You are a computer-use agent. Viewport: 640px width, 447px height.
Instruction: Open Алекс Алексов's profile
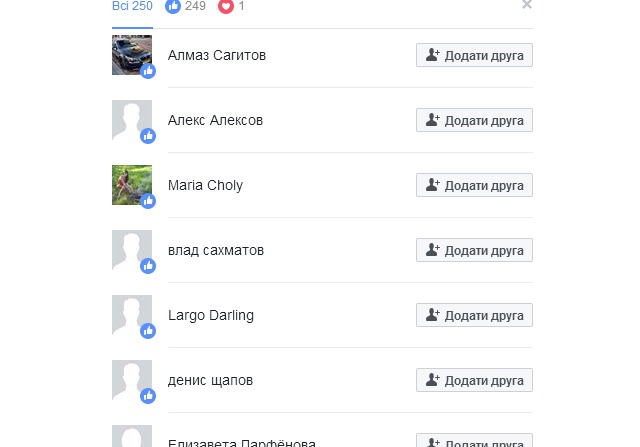(x=215, y=120)
